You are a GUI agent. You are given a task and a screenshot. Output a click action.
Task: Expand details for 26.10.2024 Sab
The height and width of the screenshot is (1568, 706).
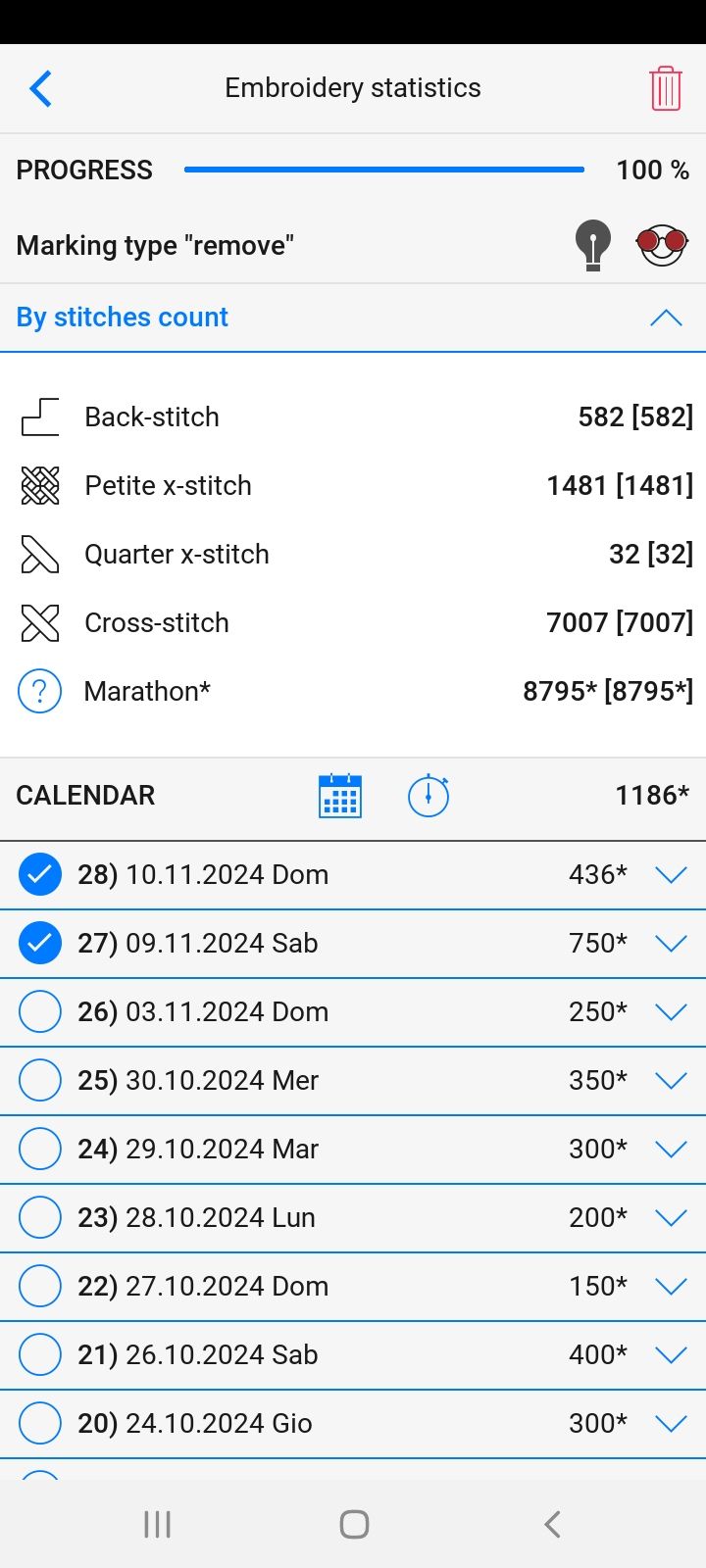(x=671, y=1354)
